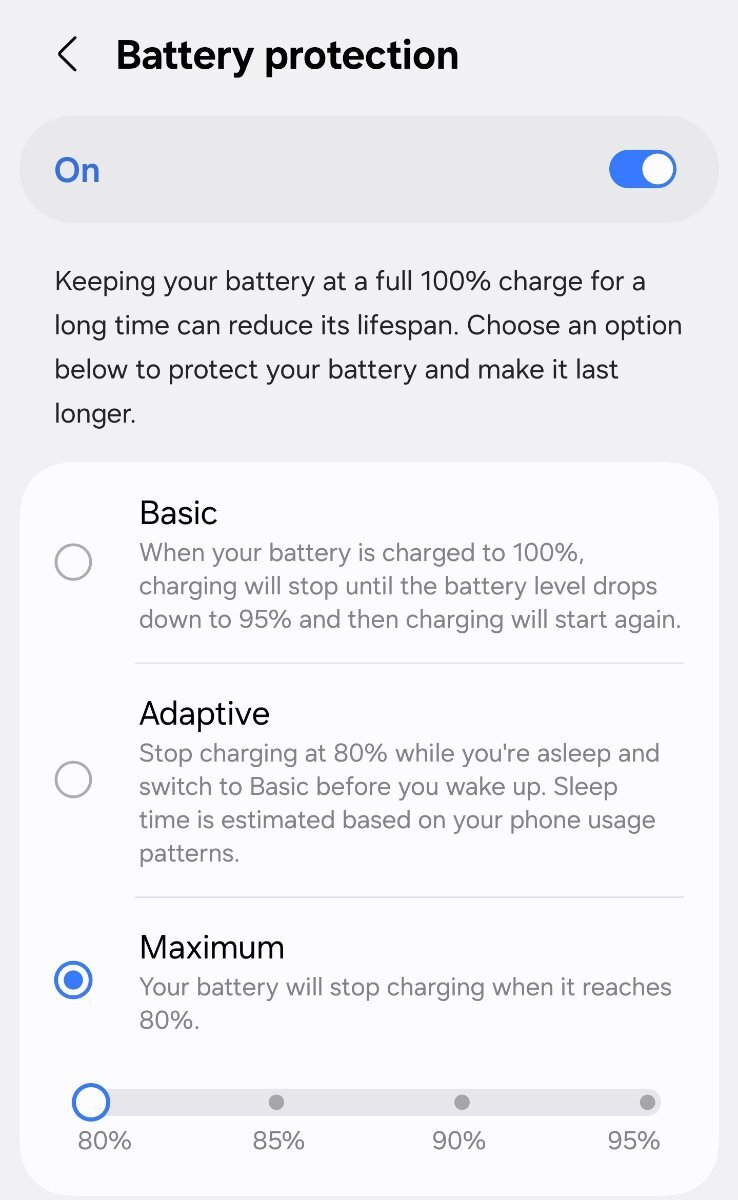Select the Basic protection option

click(x=73, y=563)
